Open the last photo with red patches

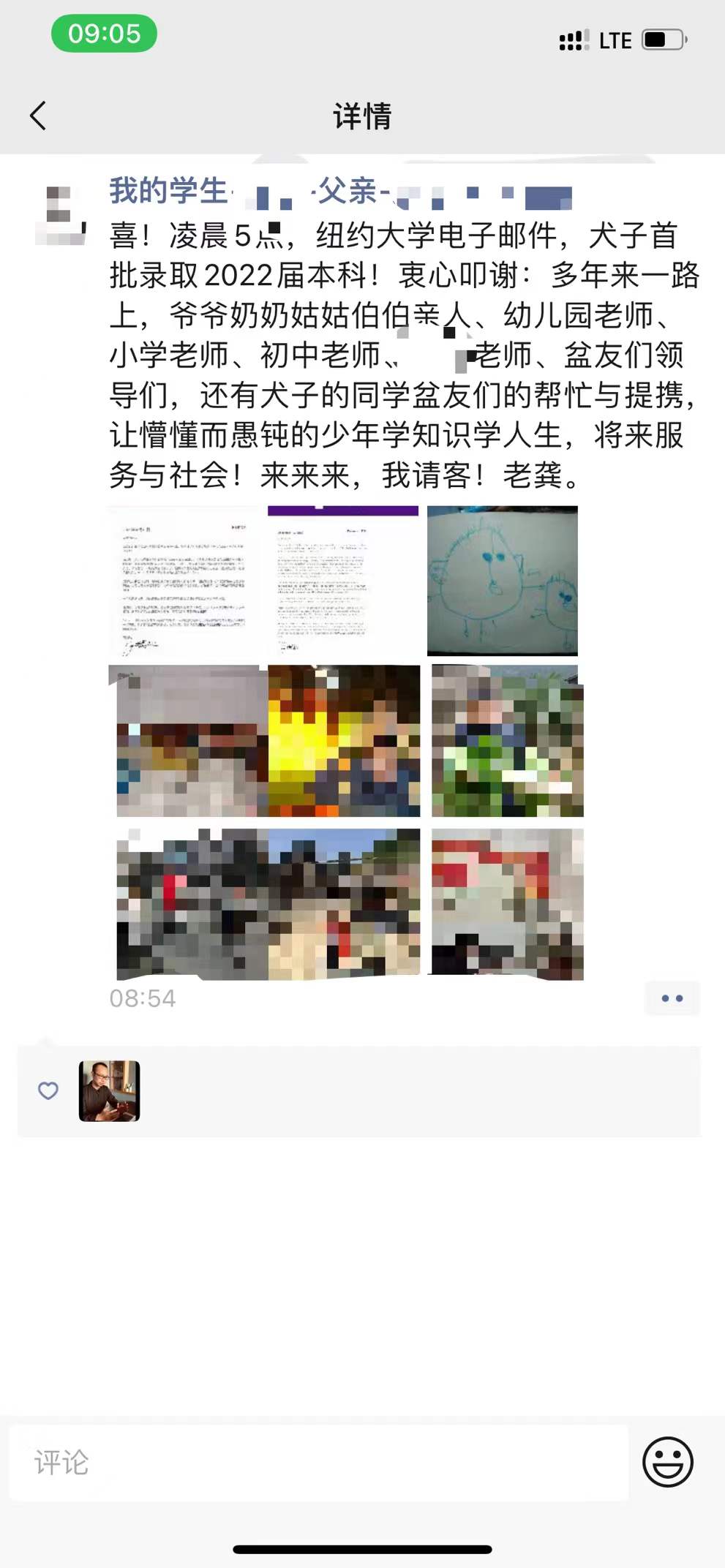(507, 904)
